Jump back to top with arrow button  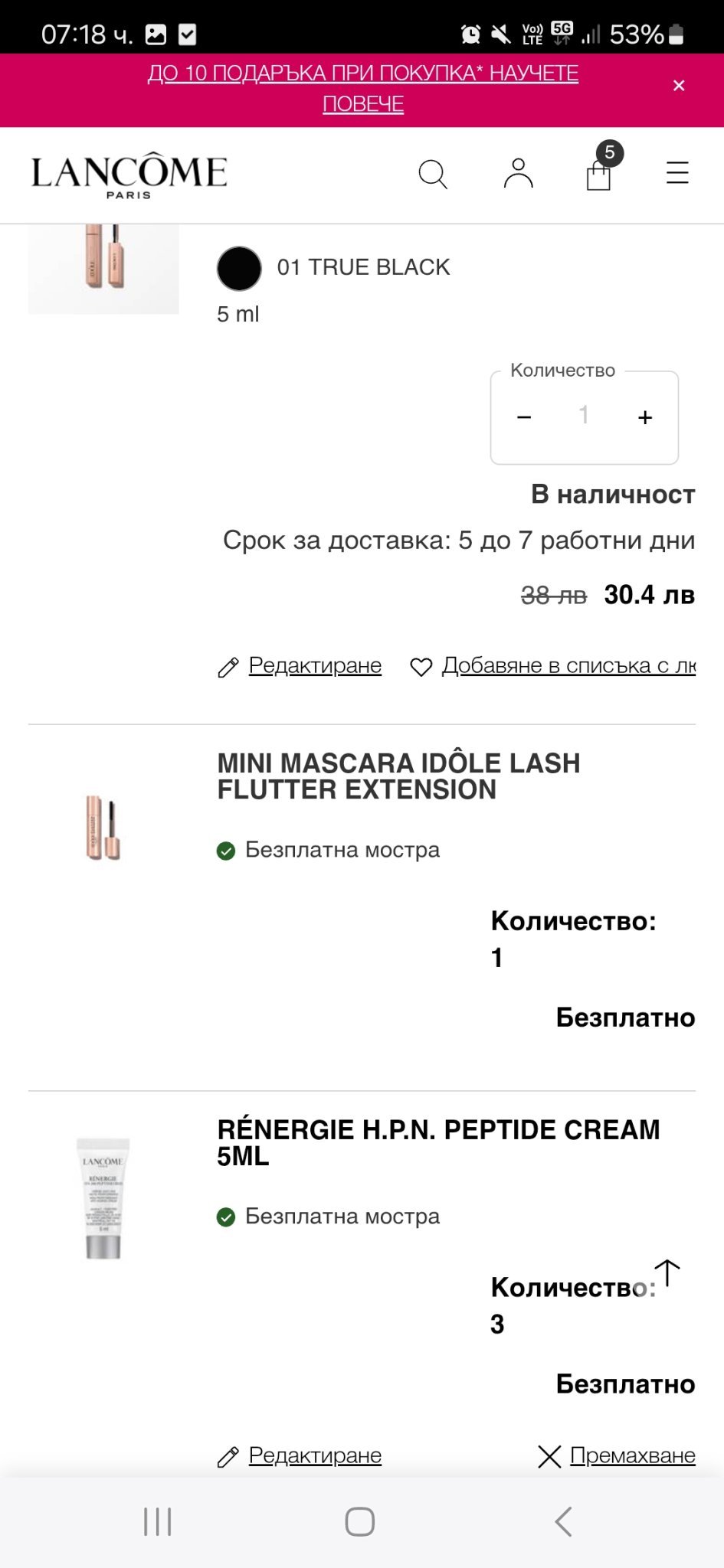coord(667,1273)
